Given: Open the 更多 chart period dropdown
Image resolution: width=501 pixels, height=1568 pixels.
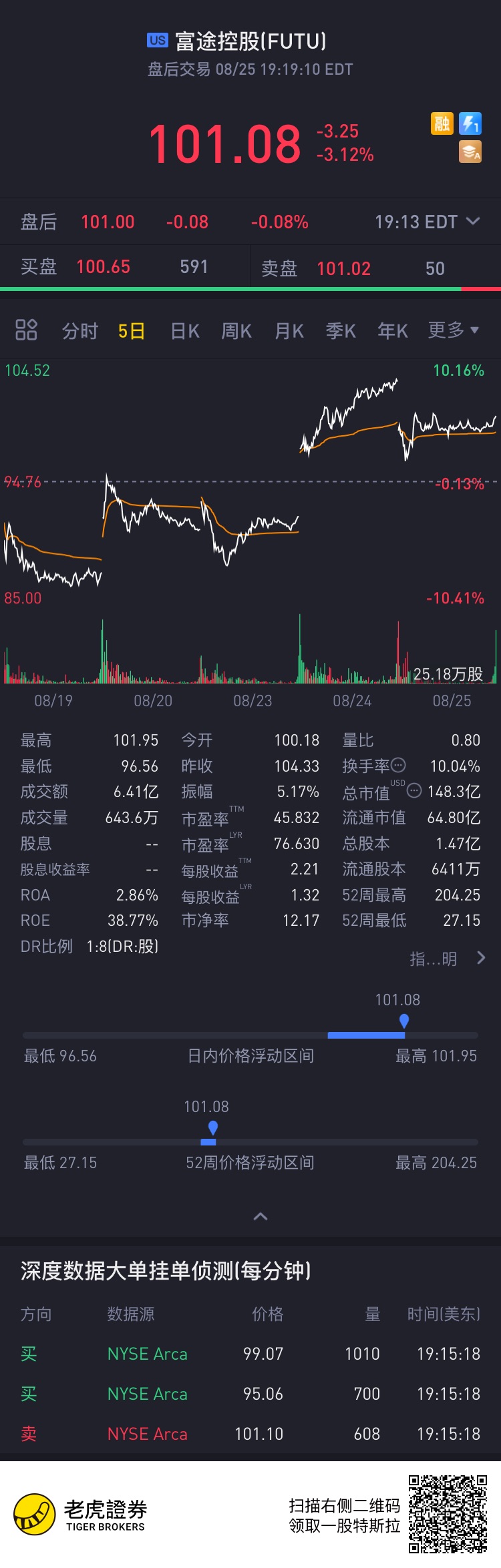Looking at the screenshot, I should pyautogui.click(x=454, y=330).
